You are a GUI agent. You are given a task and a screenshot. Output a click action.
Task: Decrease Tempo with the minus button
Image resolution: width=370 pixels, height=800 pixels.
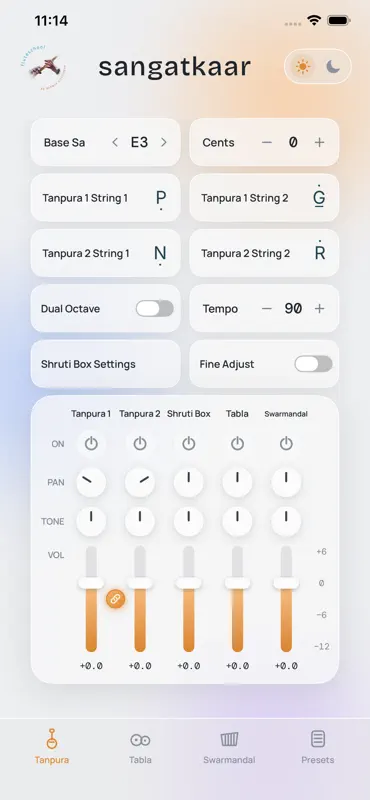coord(267,309)
